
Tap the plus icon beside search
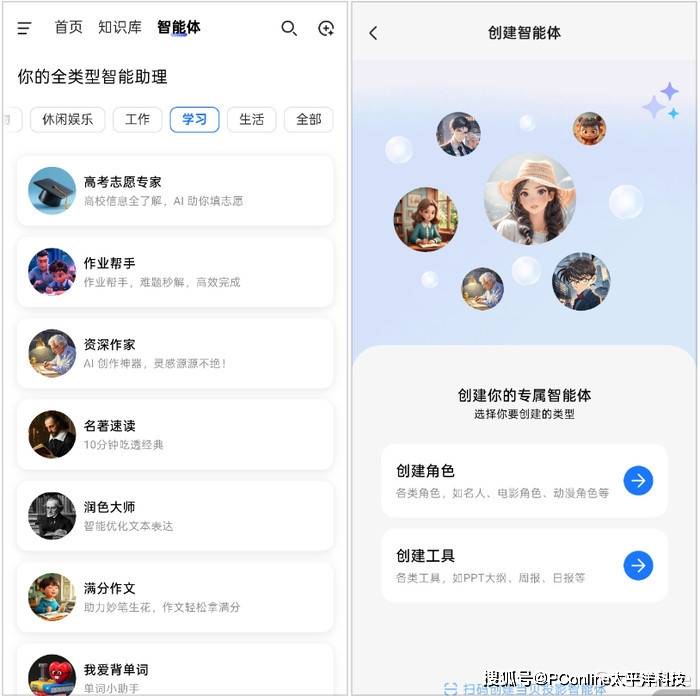(x=326, y=29)
